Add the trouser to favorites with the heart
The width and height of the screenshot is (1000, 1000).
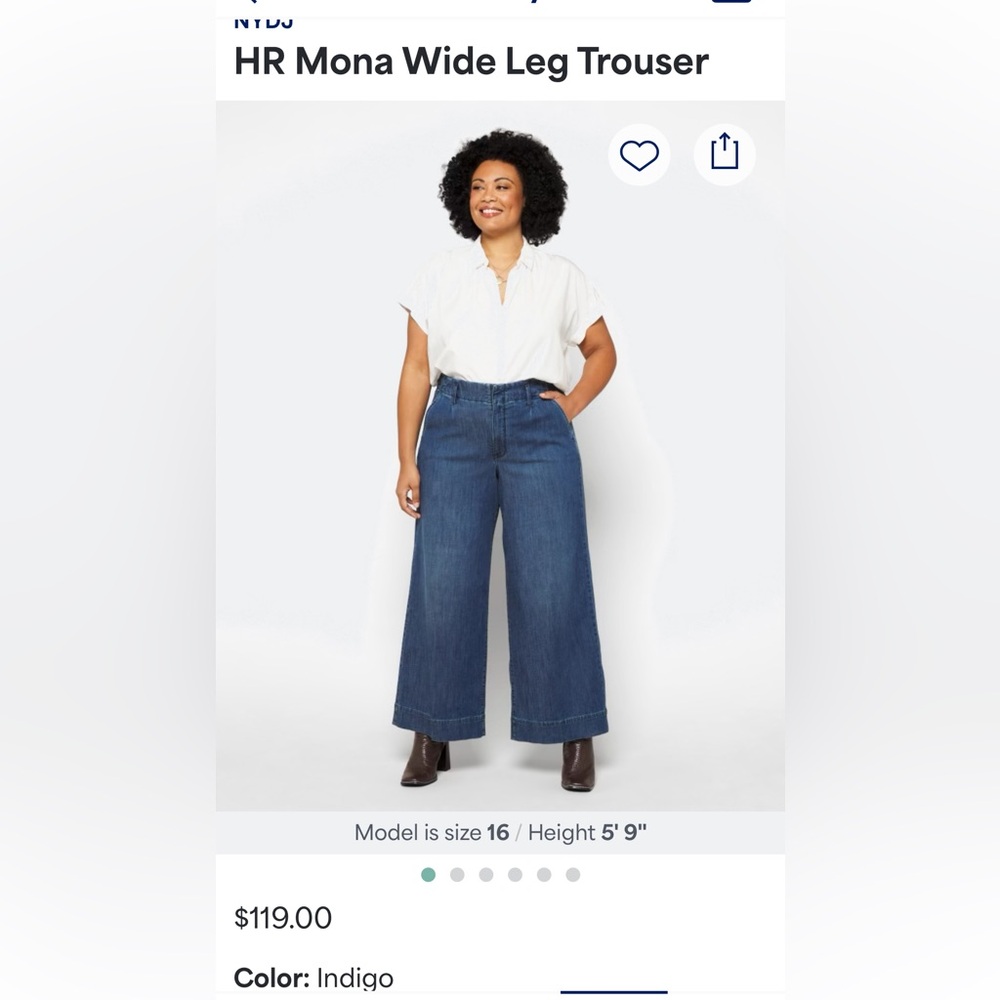click(639, 155)
